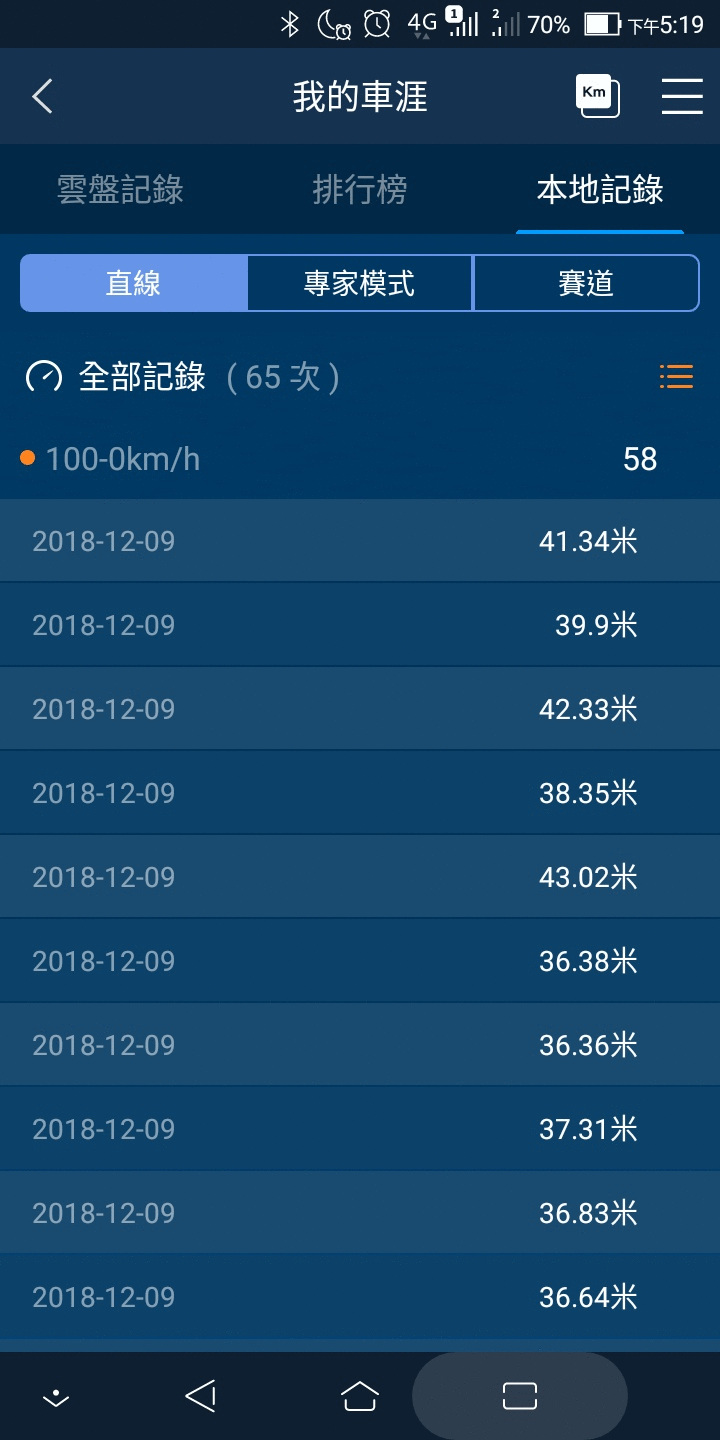Screen dimensions: 720x1440
Task: Open the 38.35米 record
Action: pyautogui.click(x=360, y=793)
